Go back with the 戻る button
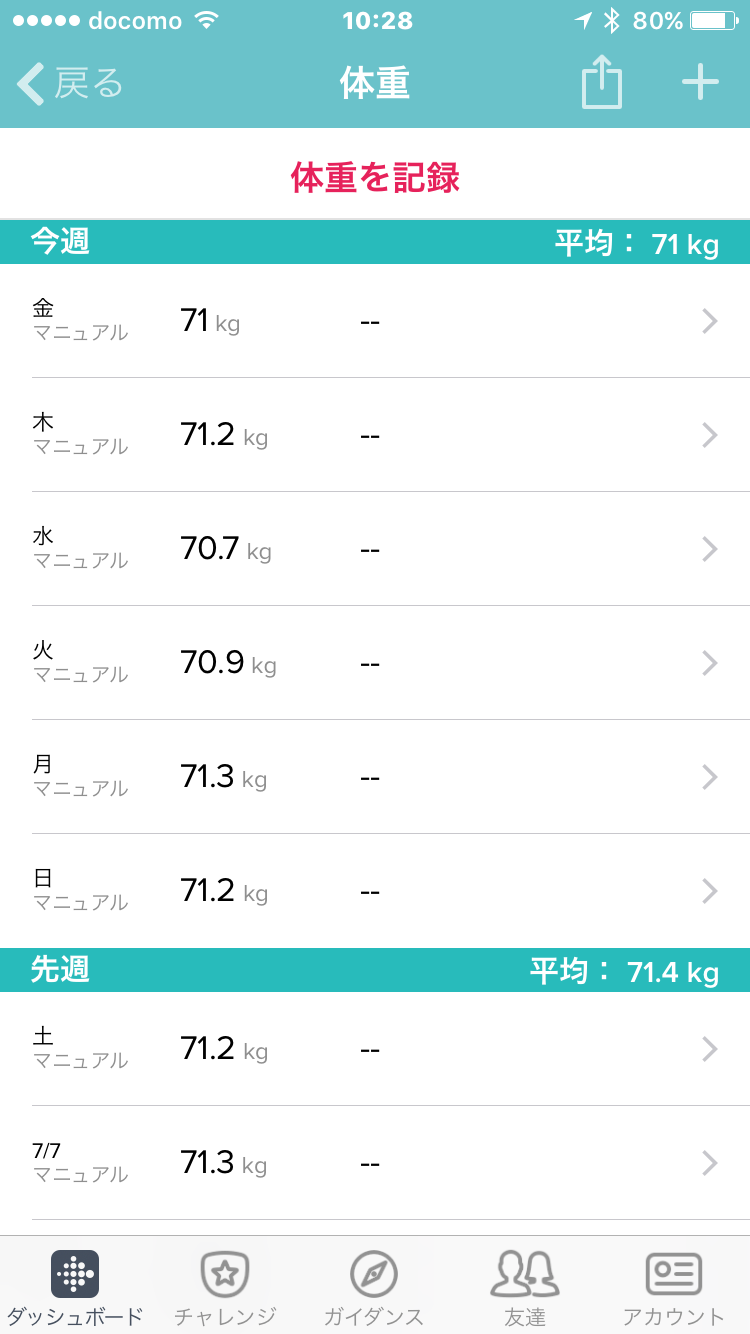 (70, 84)
